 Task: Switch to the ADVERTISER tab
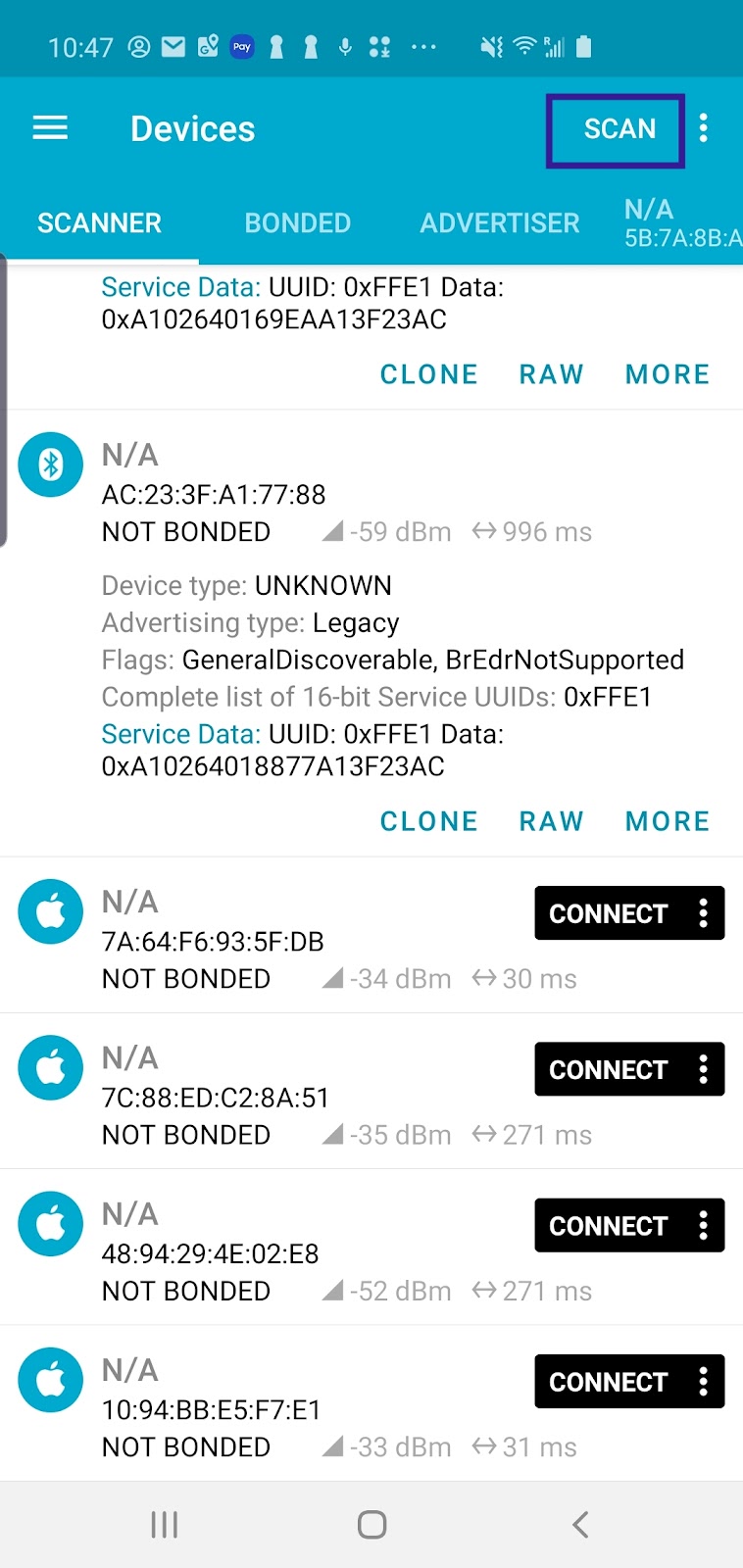[x=500, y=223]
